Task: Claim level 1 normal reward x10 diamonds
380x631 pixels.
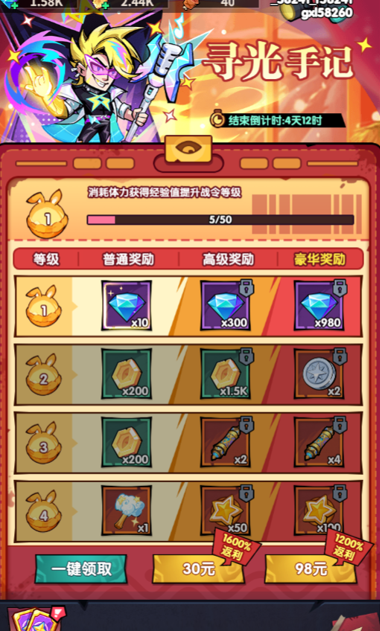Action: (126, 305)
